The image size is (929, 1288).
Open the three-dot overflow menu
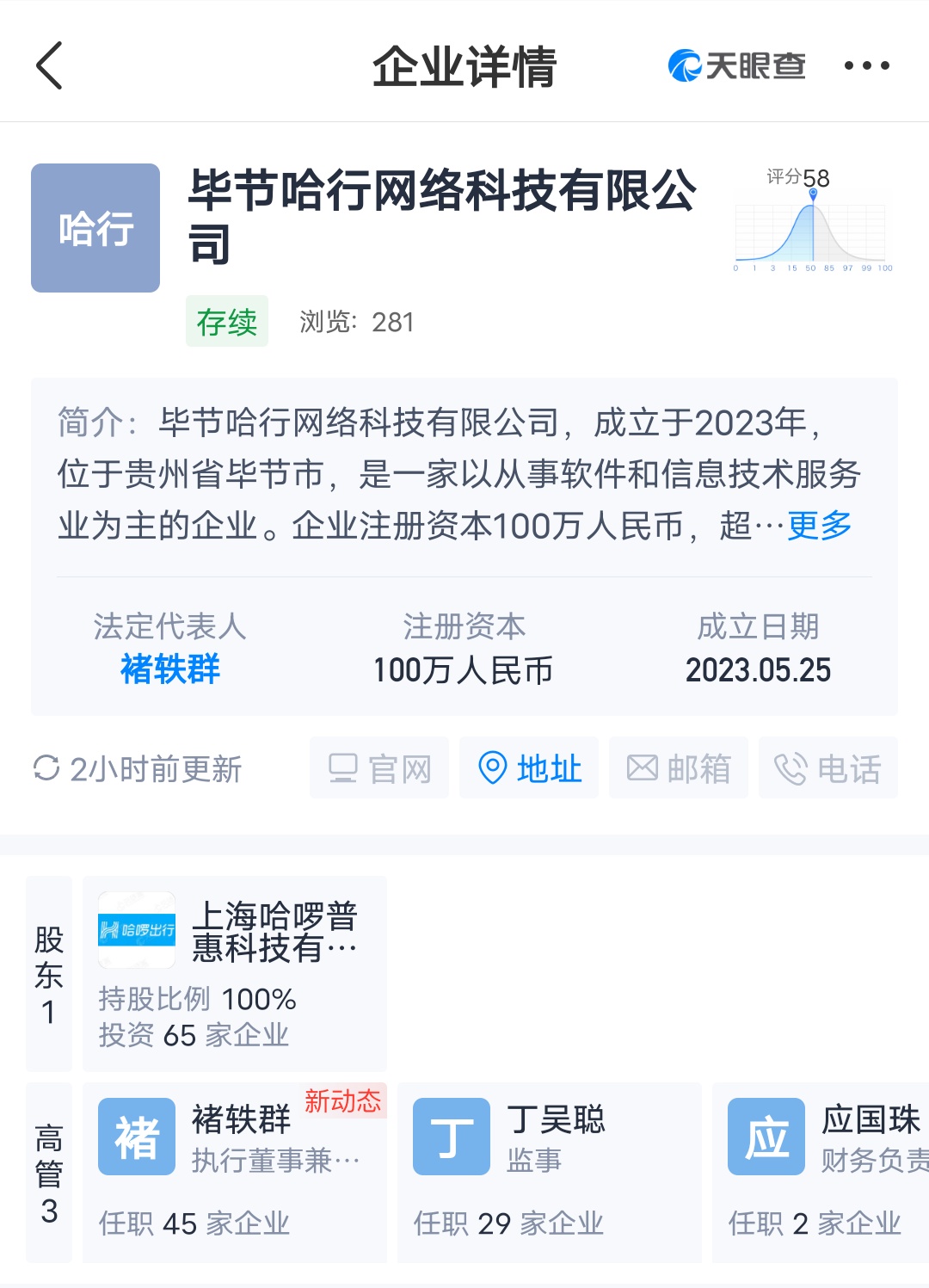tap(866, 65)
